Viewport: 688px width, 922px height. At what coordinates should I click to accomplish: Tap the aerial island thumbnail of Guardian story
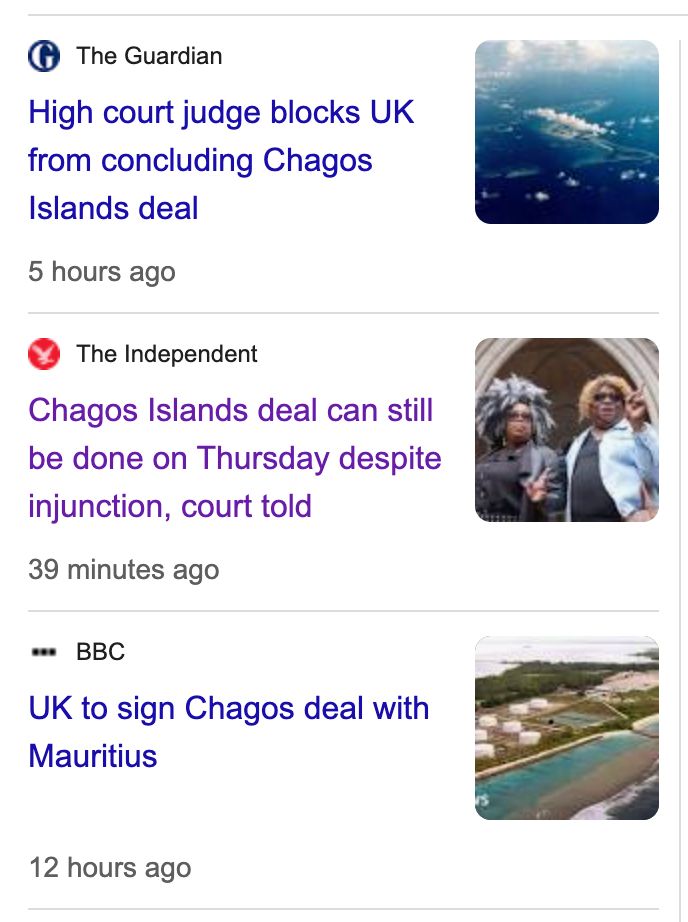point(566,132)
